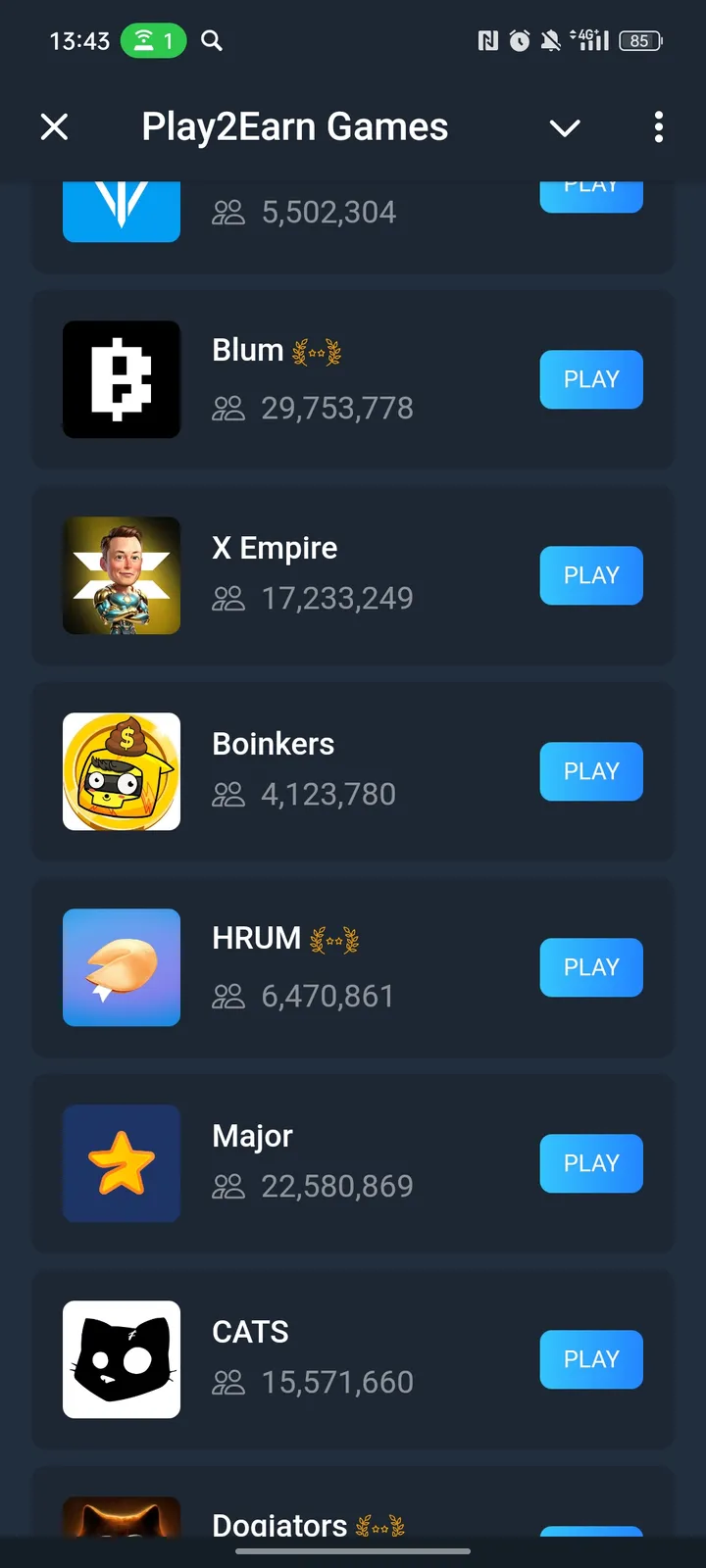Collapse the folder title dropdown arrow
This screenshot has height=1568, width=706.
(x=565, y=127)
